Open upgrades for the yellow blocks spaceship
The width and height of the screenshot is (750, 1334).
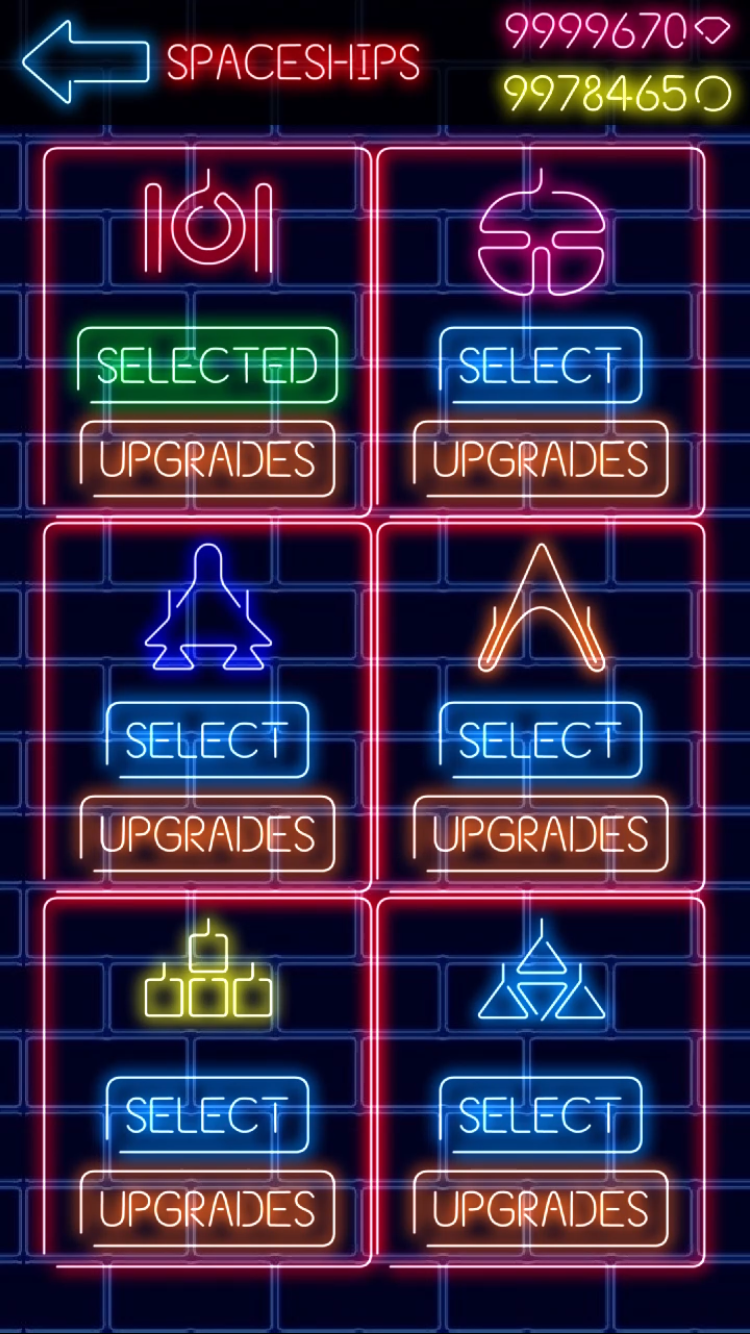coord(207,1208)
